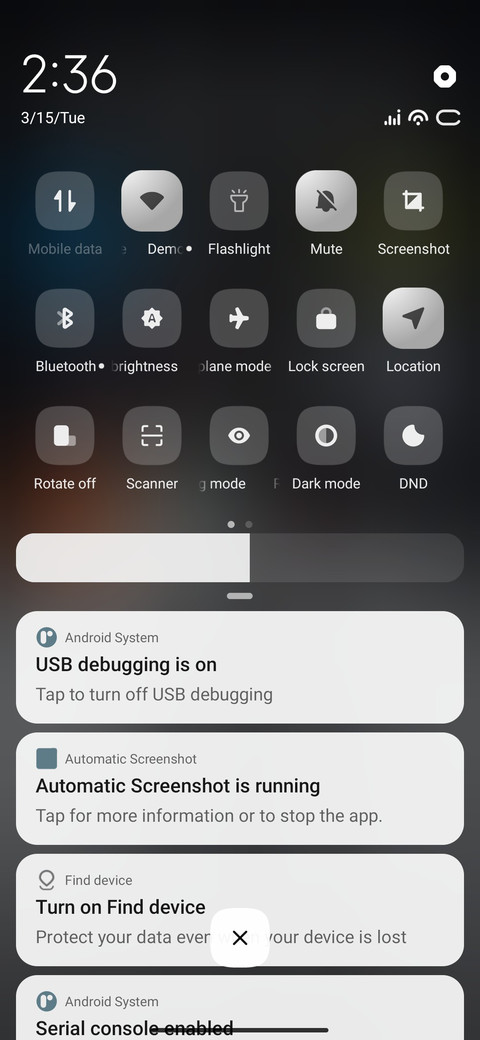
Task: Open the USB debugging is on notification
Action: point(240,667)
